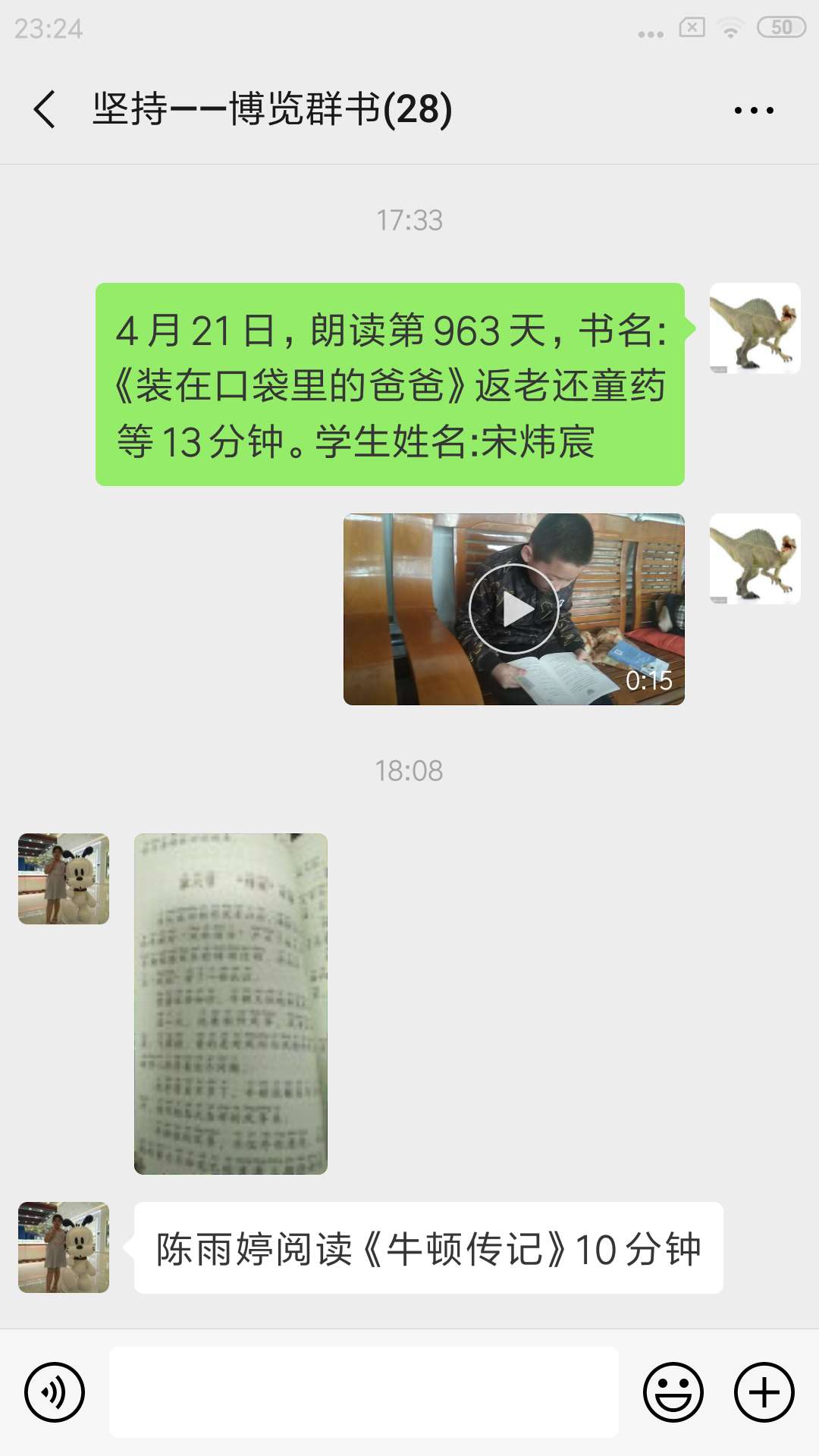This screenshot has width=819, height=1456.
Task: Open the emoji picker
Action: tap(673, 1392)
